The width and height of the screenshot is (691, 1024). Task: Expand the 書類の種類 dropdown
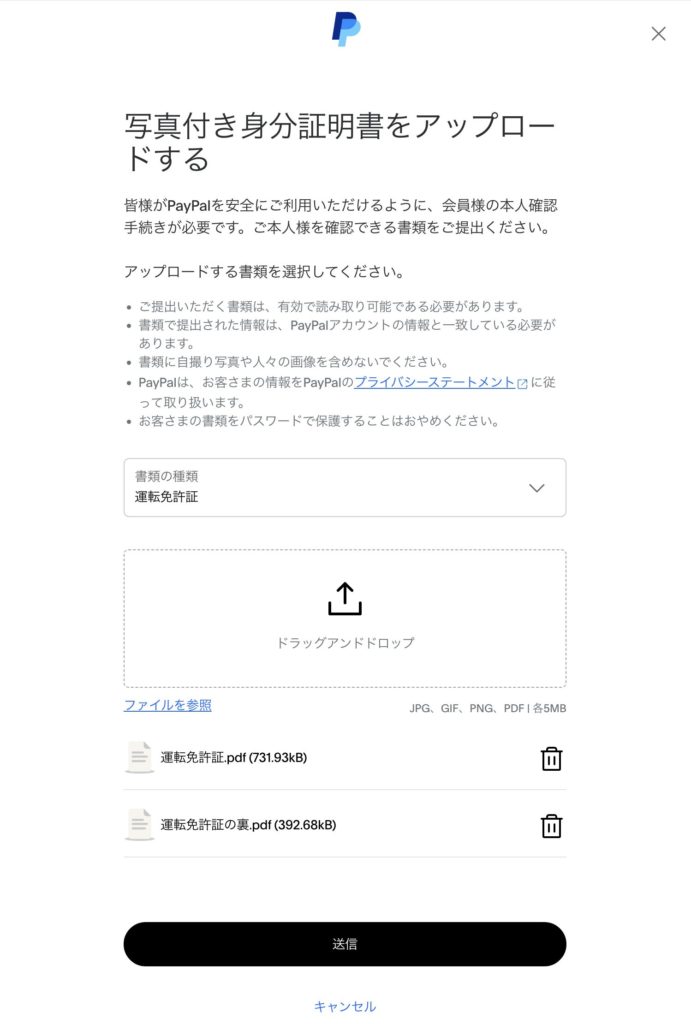coord(344,488)
